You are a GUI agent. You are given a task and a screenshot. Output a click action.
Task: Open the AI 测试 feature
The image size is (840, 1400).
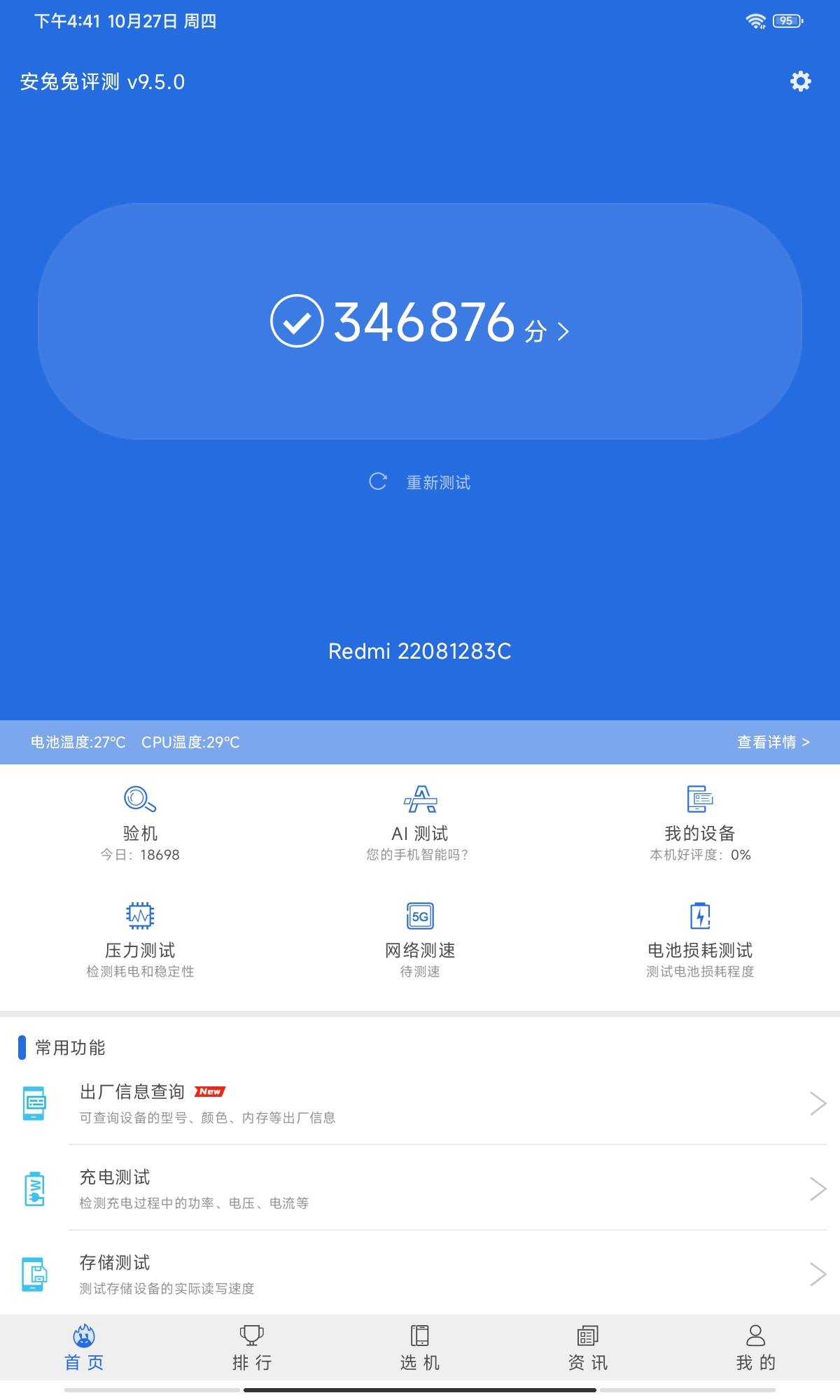point(420,798)
